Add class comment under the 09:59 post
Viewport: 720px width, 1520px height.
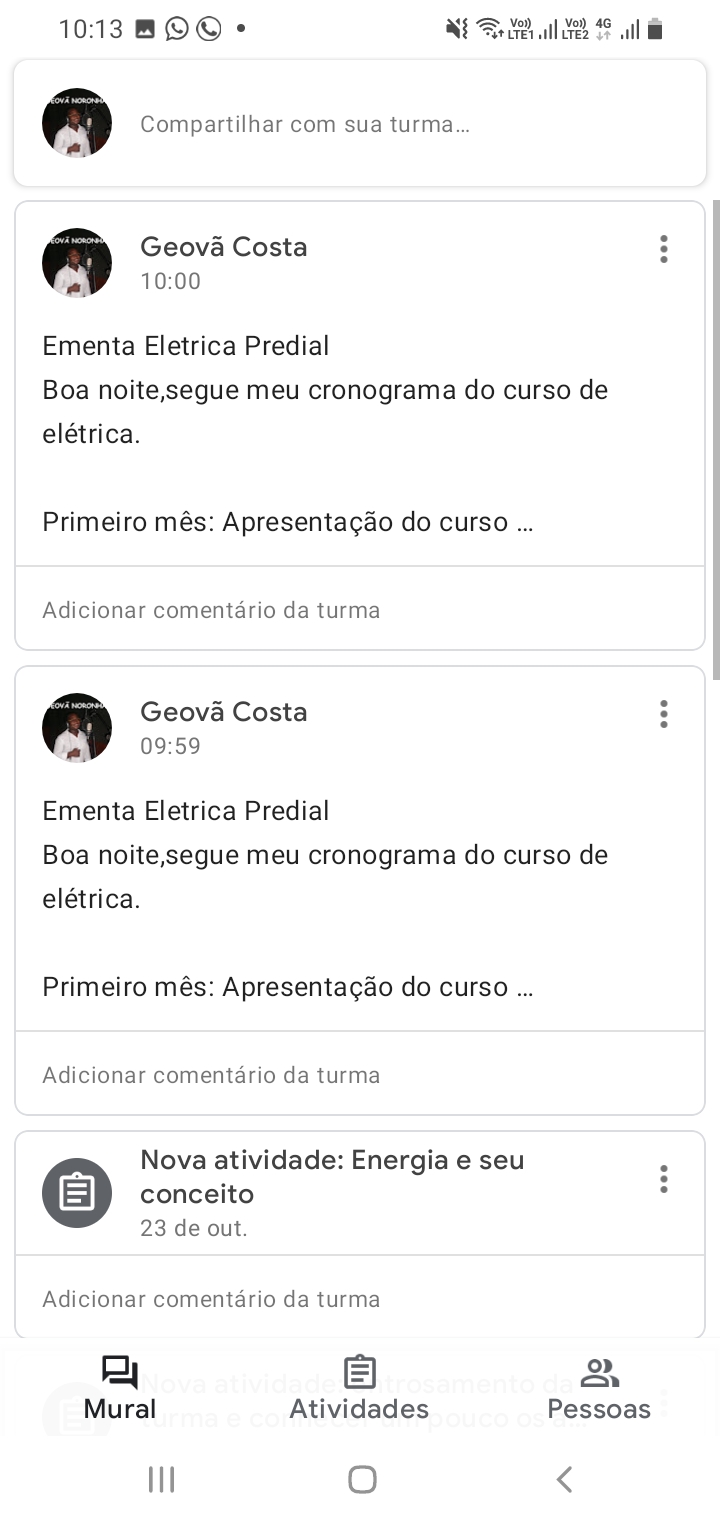(360, 1074)
